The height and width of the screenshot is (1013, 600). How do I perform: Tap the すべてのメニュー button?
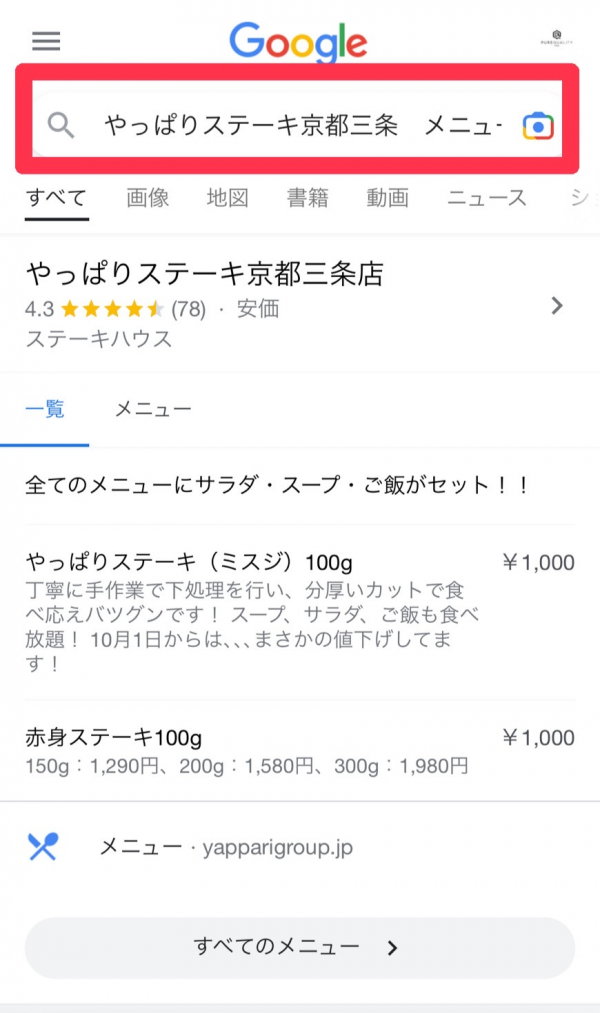coord(300,948)
